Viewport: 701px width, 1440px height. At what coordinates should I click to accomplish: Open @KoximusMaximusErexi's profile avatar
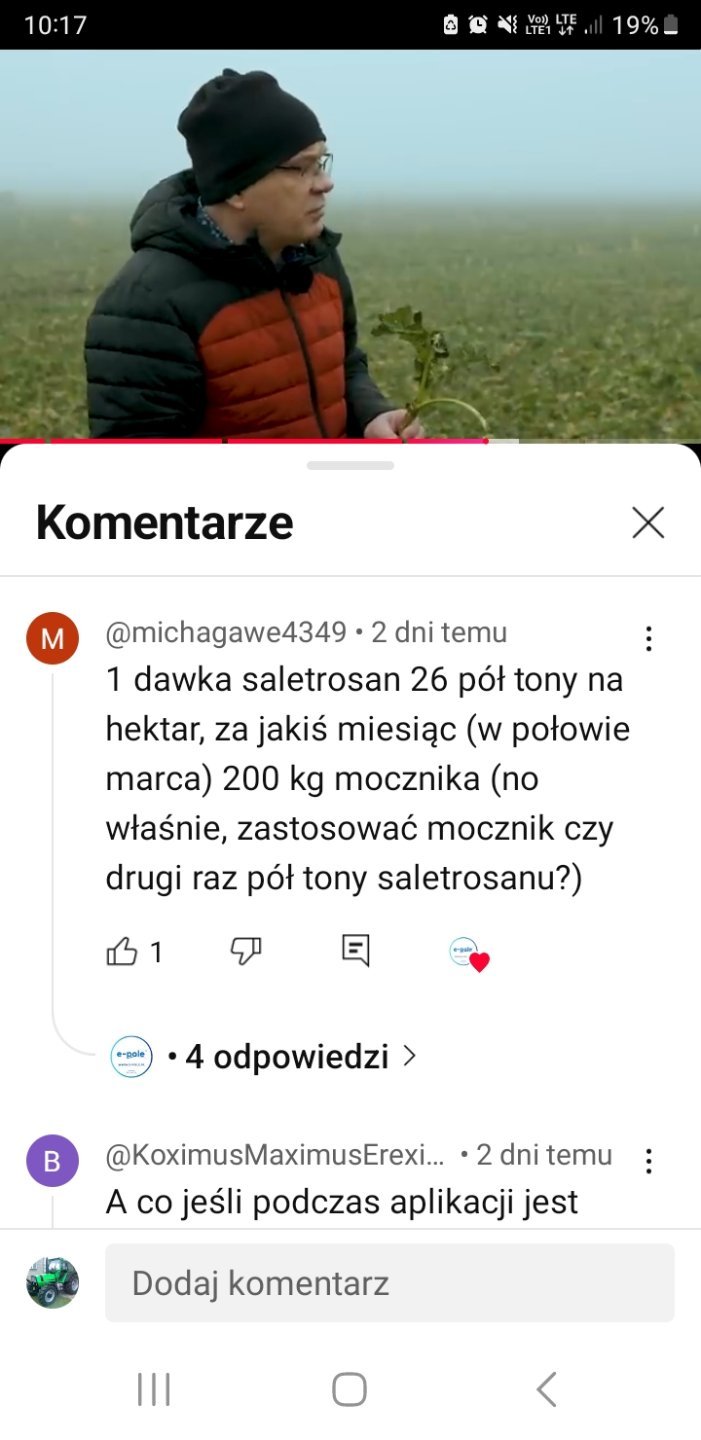pos(52,1161)
